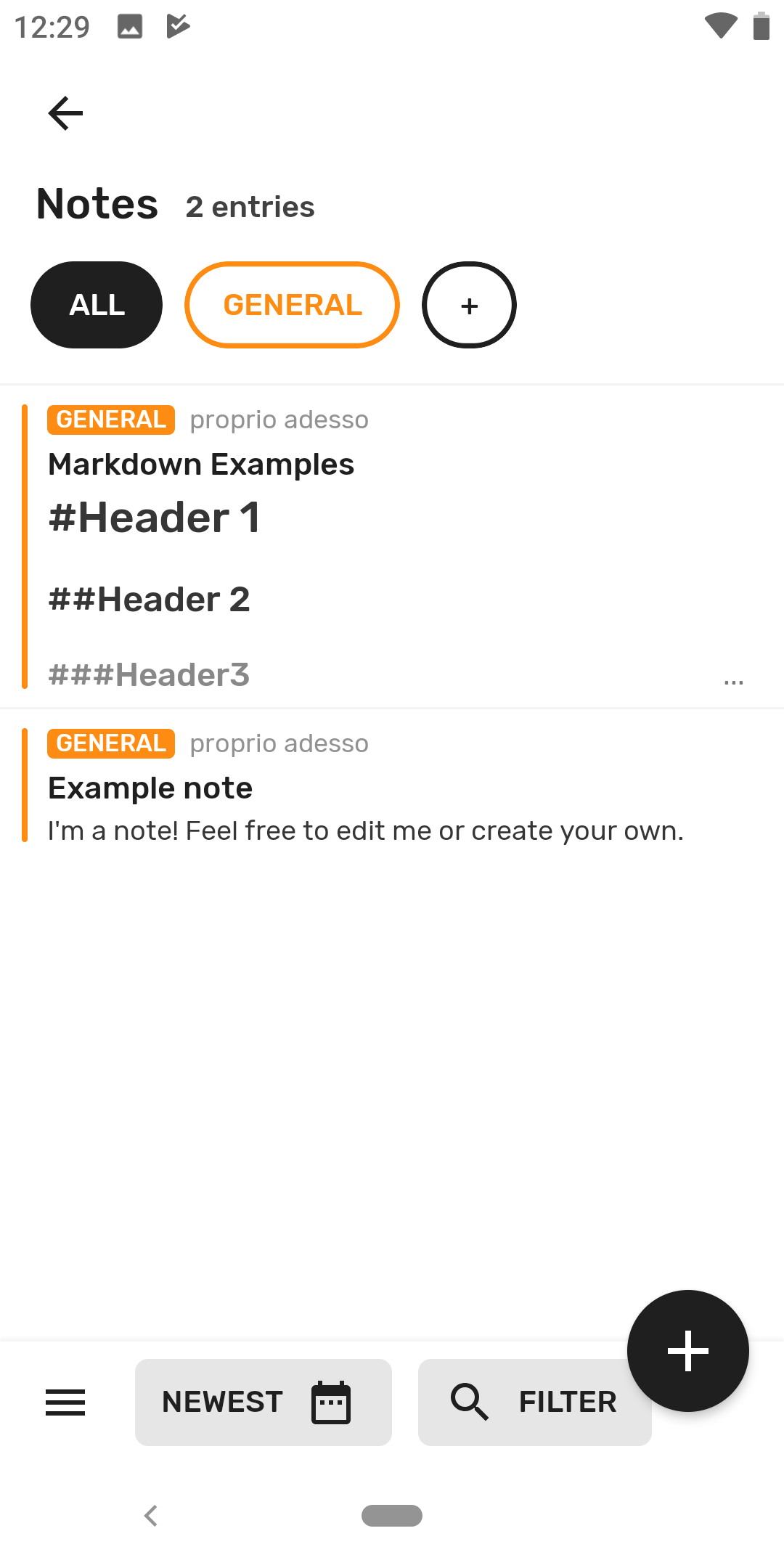Open the Markdown Examples note

pyautogui.click(x=392, y=547)
